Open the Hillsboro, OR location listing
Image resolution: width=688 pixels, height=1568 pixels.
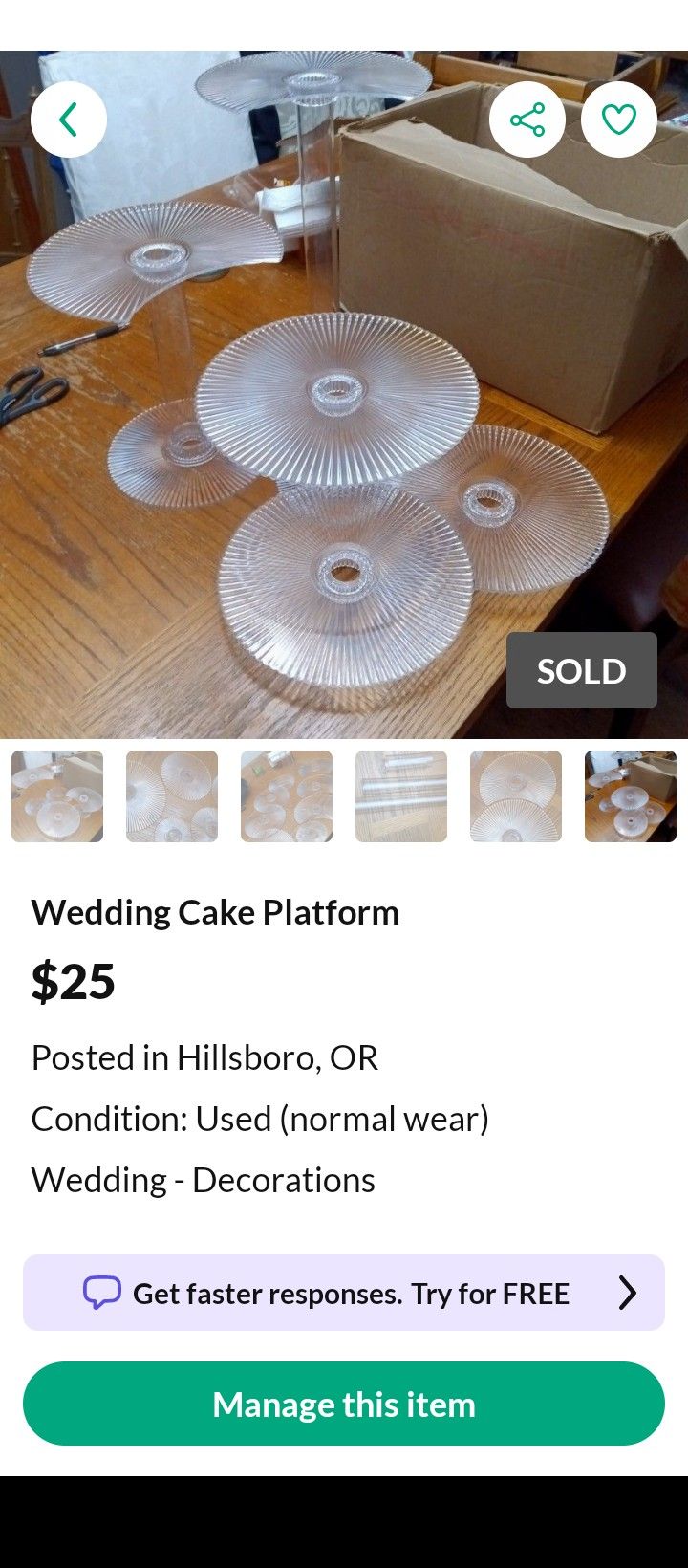point(205,1057)
